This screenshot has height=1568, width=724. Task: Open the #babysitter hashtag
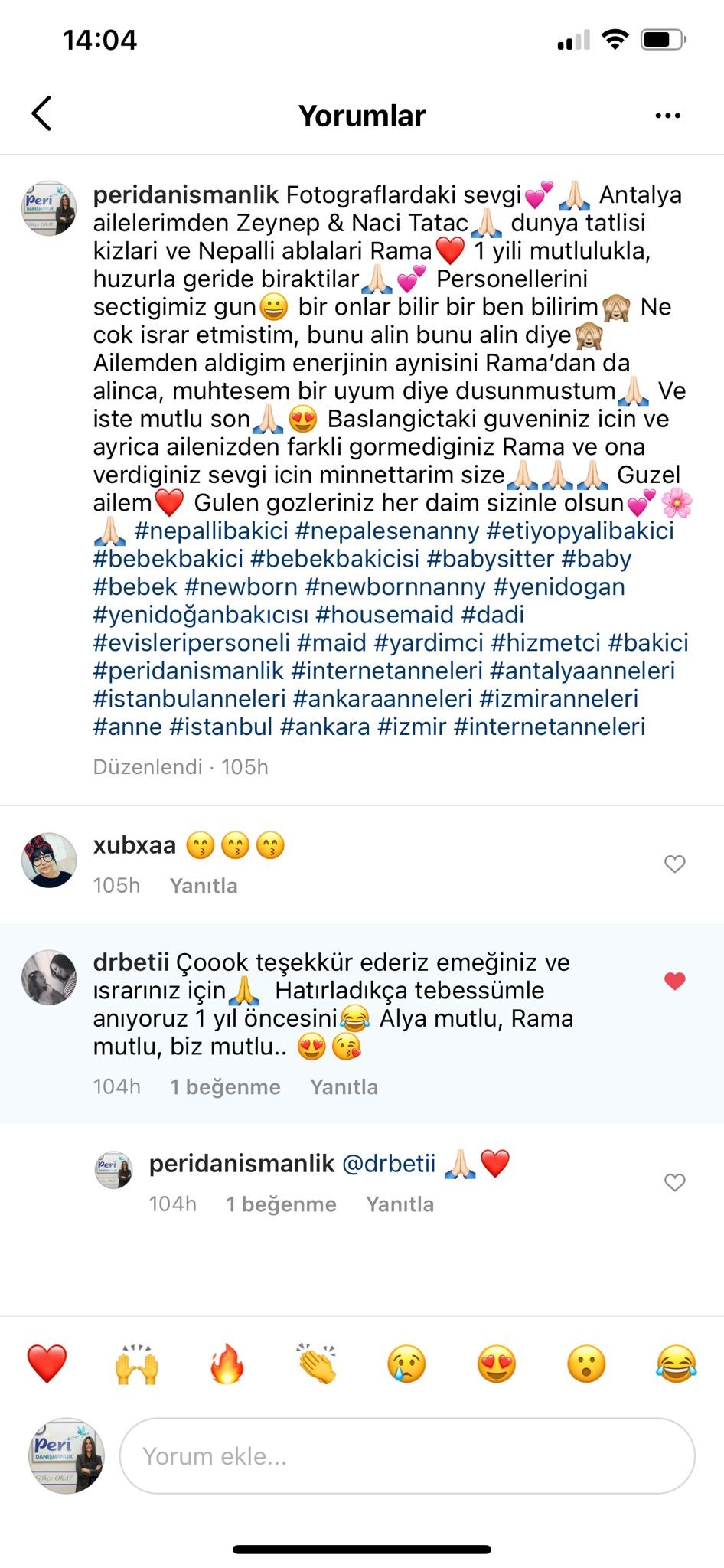tap(490, 559)
